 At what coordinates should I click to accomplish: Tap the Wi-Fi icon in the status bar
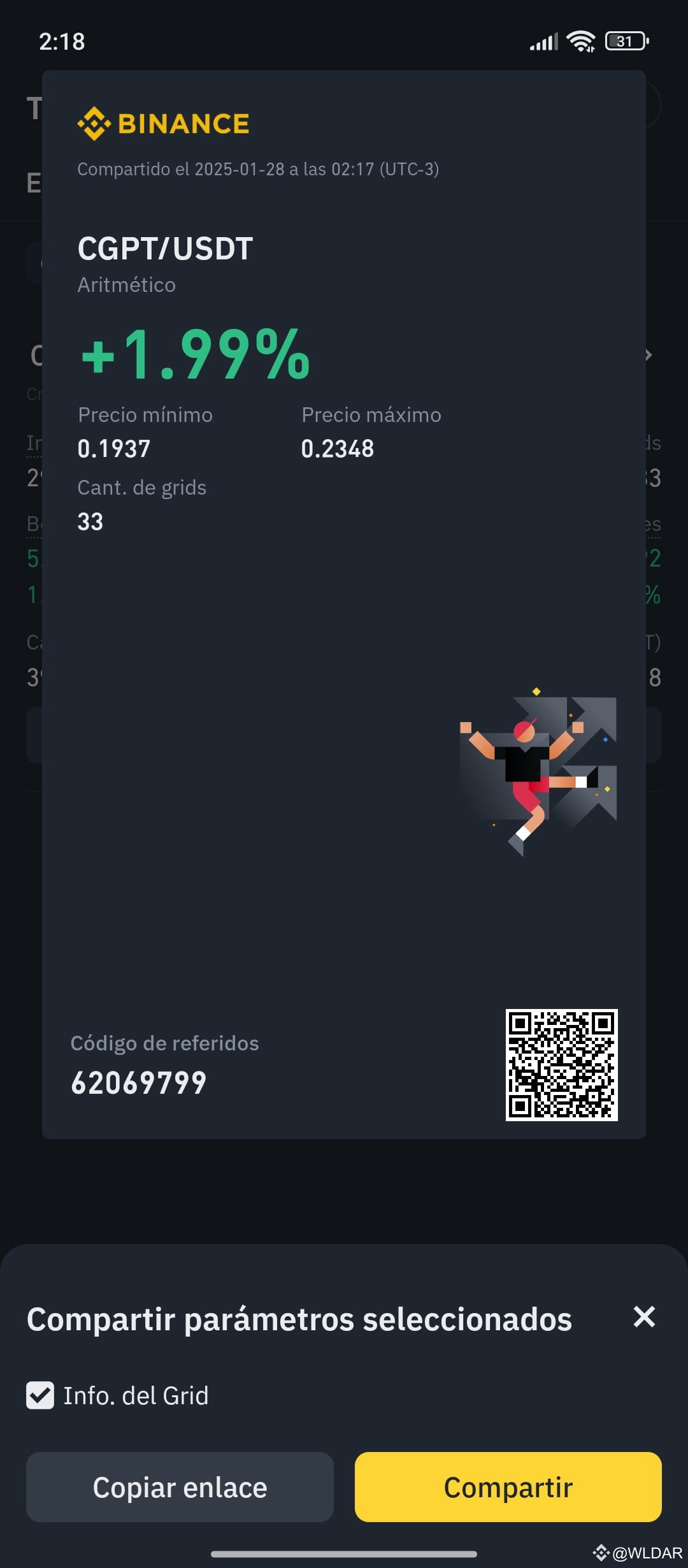tap(580, 41)
